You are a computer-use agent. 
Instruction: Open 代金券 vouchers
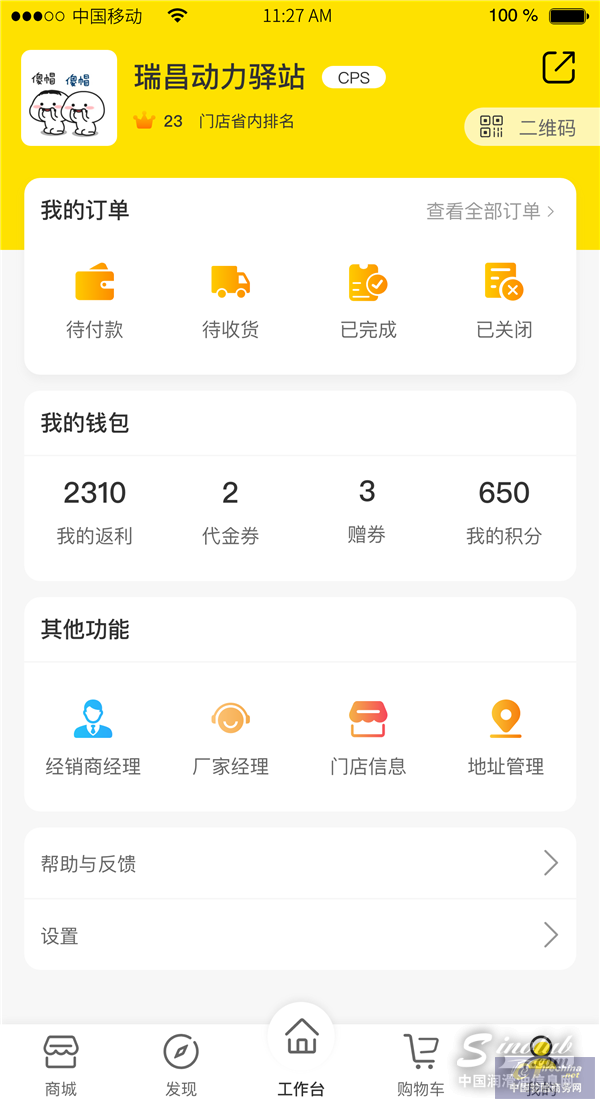[231, 512]
